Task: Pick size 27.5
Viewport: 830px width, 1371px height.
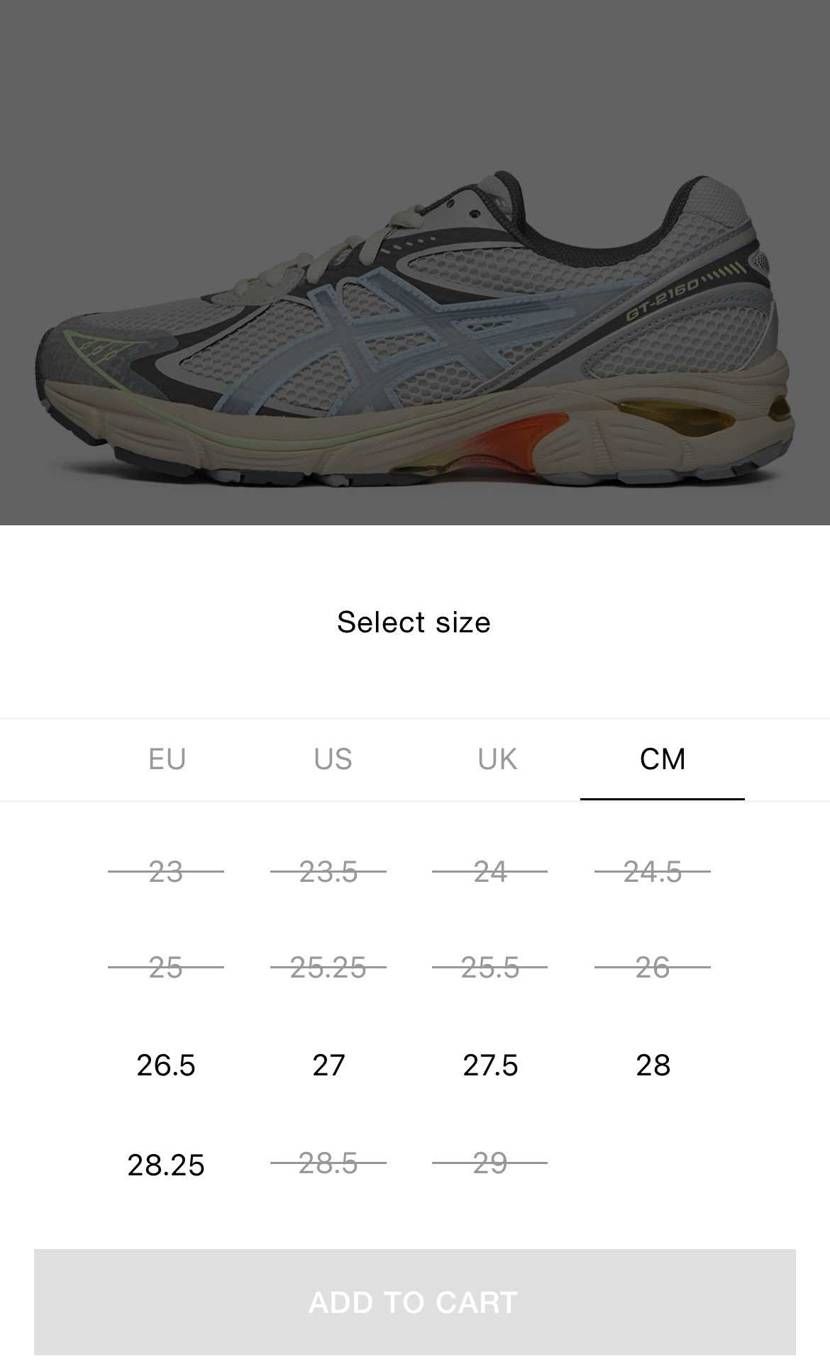Action: coord(490,1065)
